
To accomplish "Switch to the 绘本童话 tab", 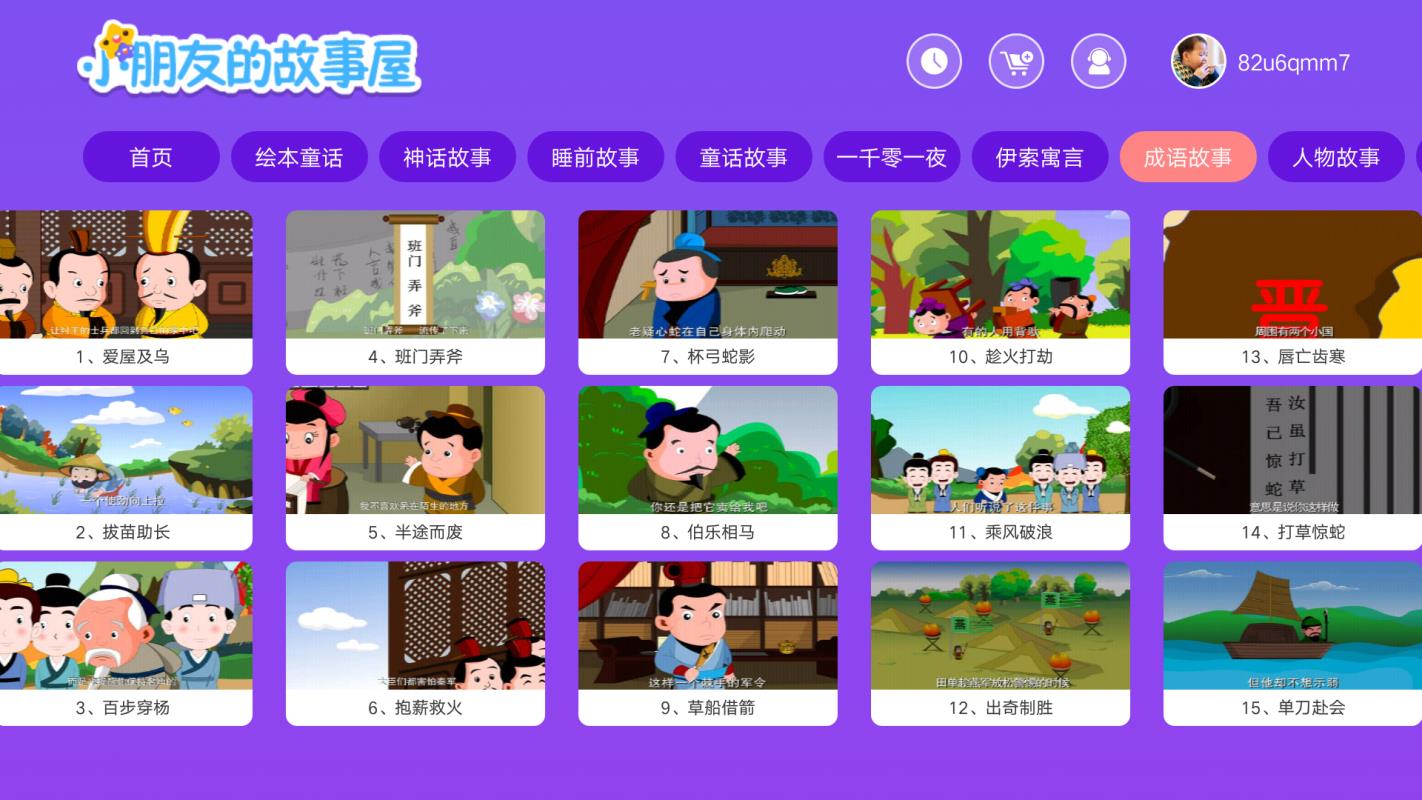I will pyautogui.click(x=299, y=157).
